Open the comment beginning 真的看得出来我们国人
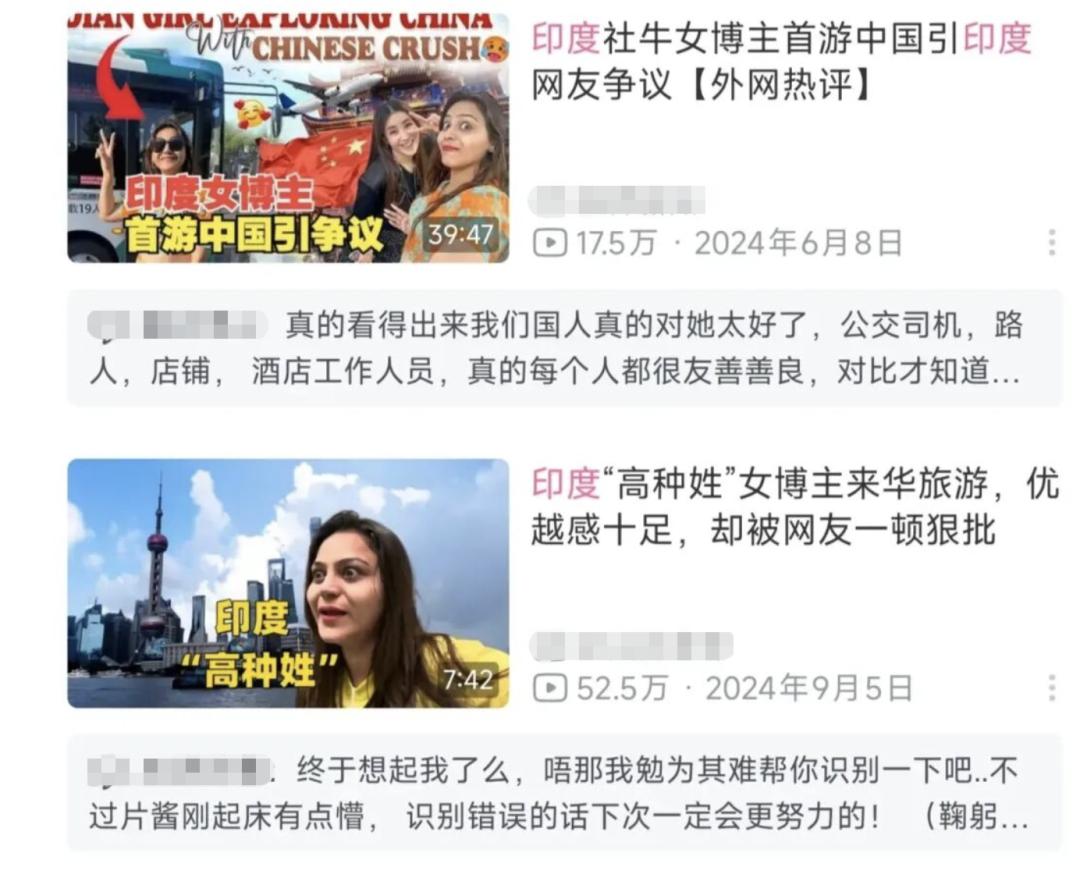This screenshot has width=1080, height=885. (x=564, y=348)
